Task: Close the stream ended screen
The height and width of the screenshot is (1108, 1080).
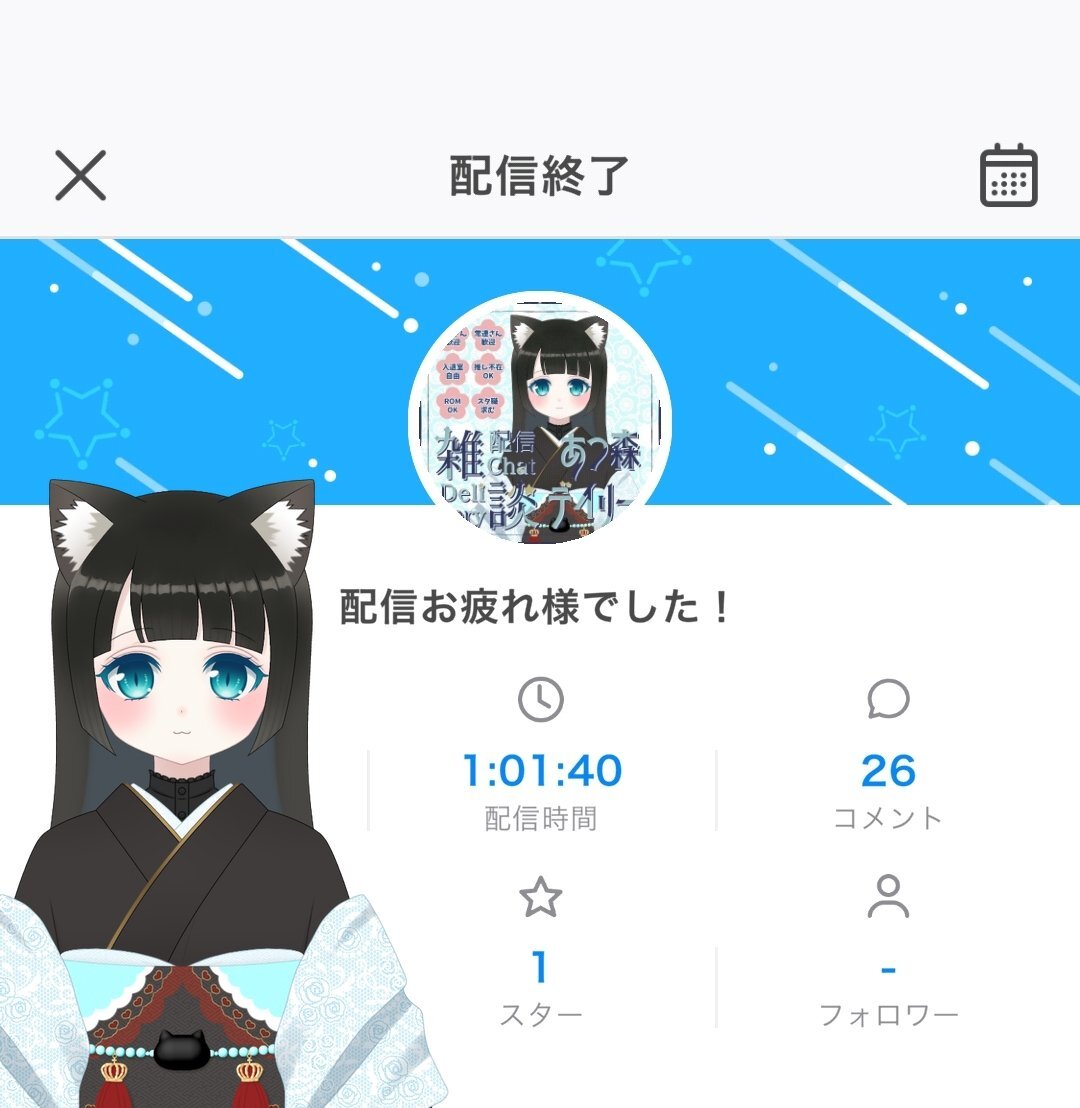Action: [80, 176]
